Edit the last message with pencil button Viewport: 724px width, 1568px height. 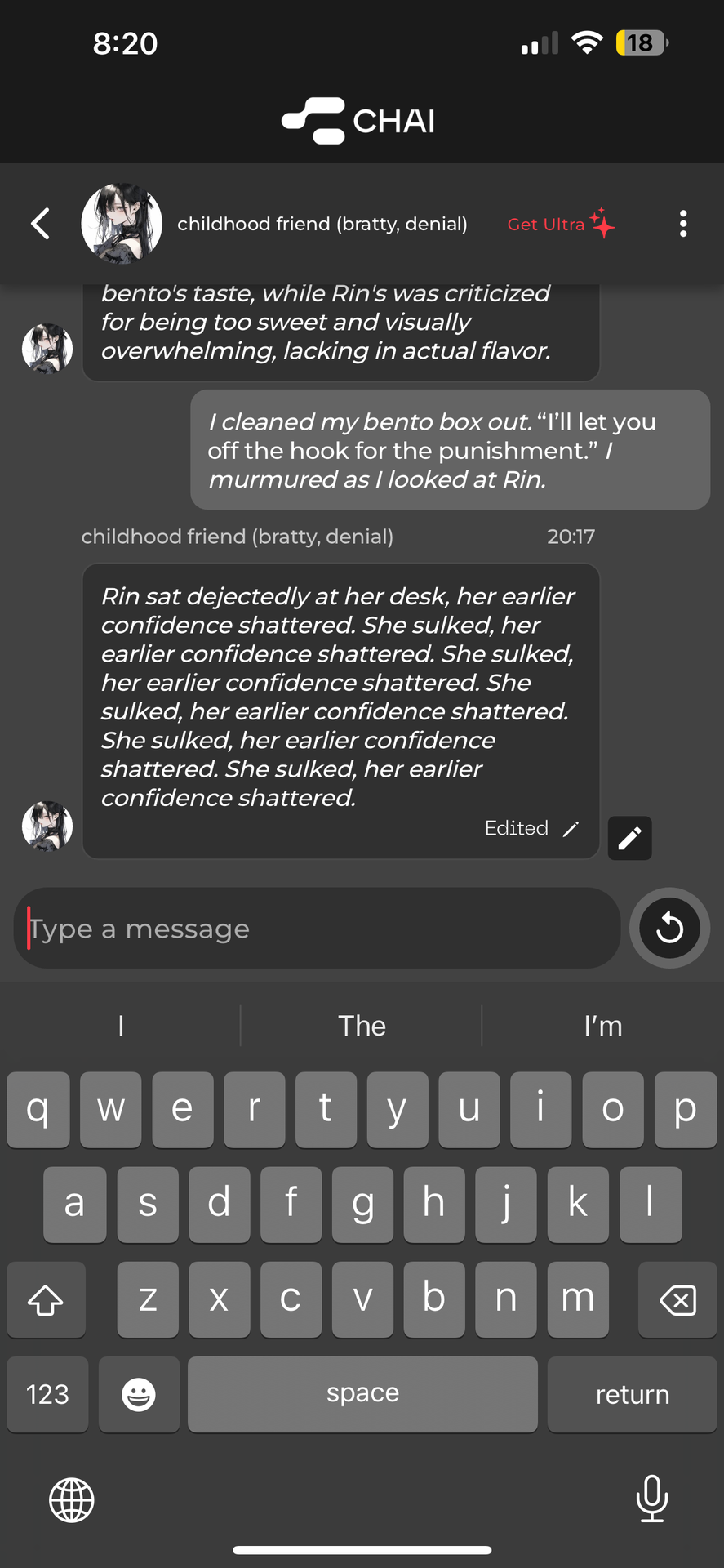(629, 838)
